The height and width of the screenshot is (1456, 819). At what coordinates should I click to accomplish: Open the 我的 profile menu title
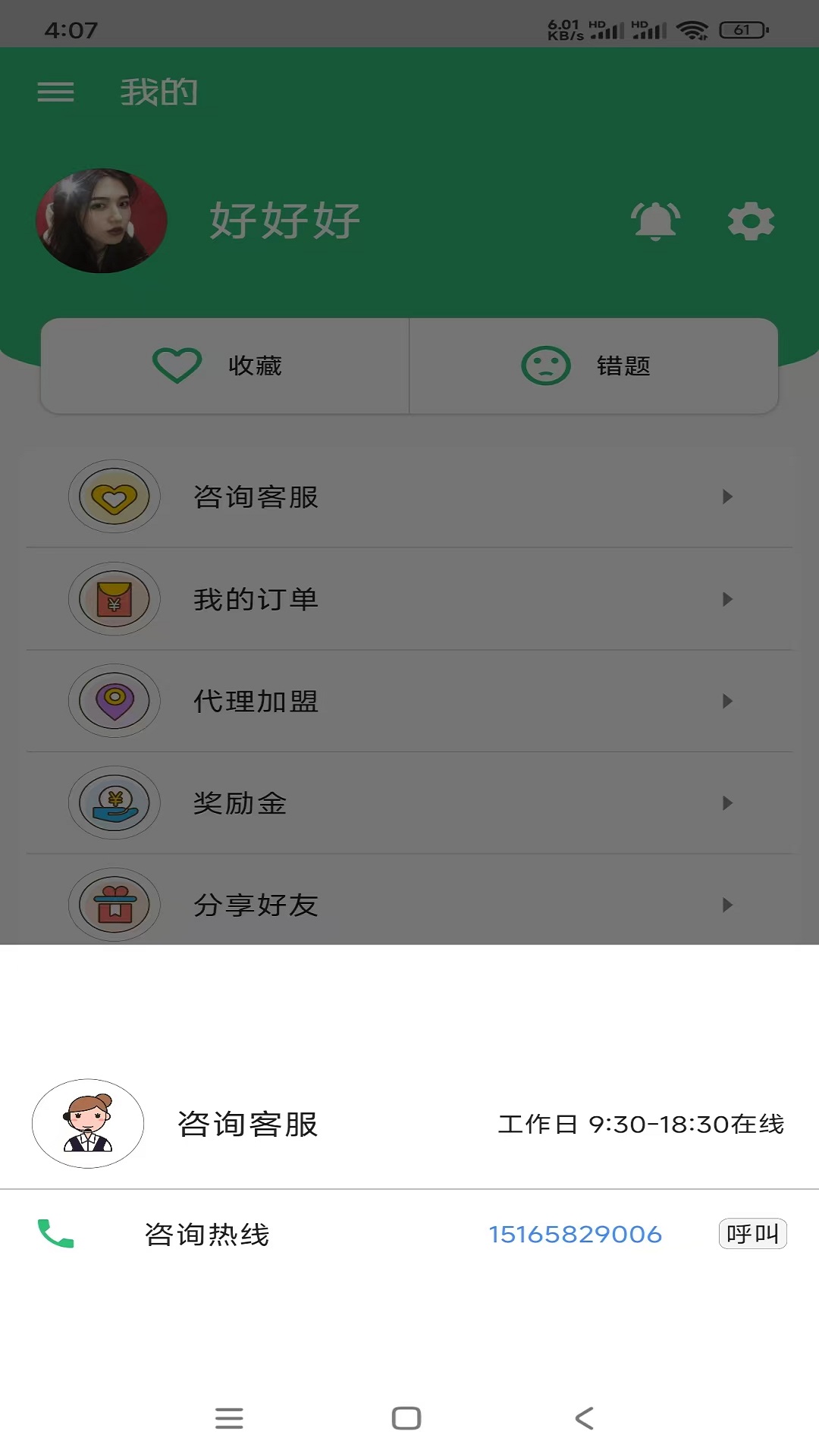(x=157, y=92)
